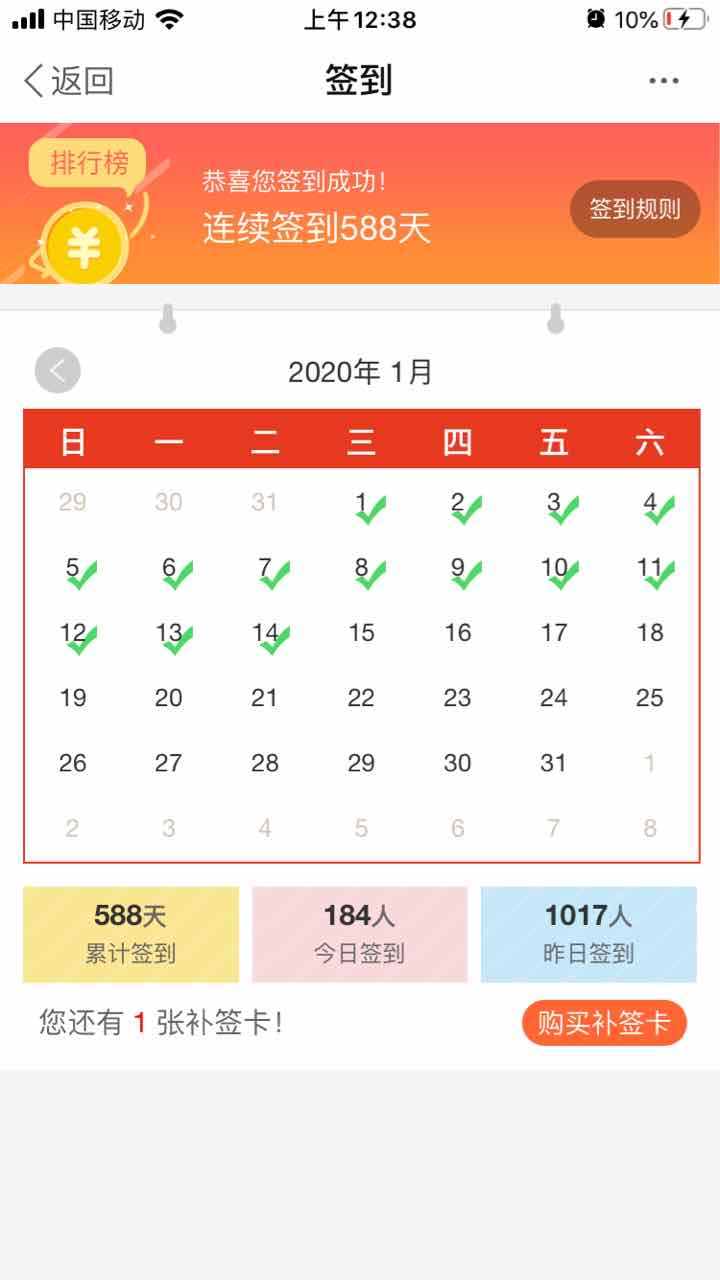Go back using the 返回 button
Image resolution: width=720 pixels, height=1280 pixels.
click(68, 81)
